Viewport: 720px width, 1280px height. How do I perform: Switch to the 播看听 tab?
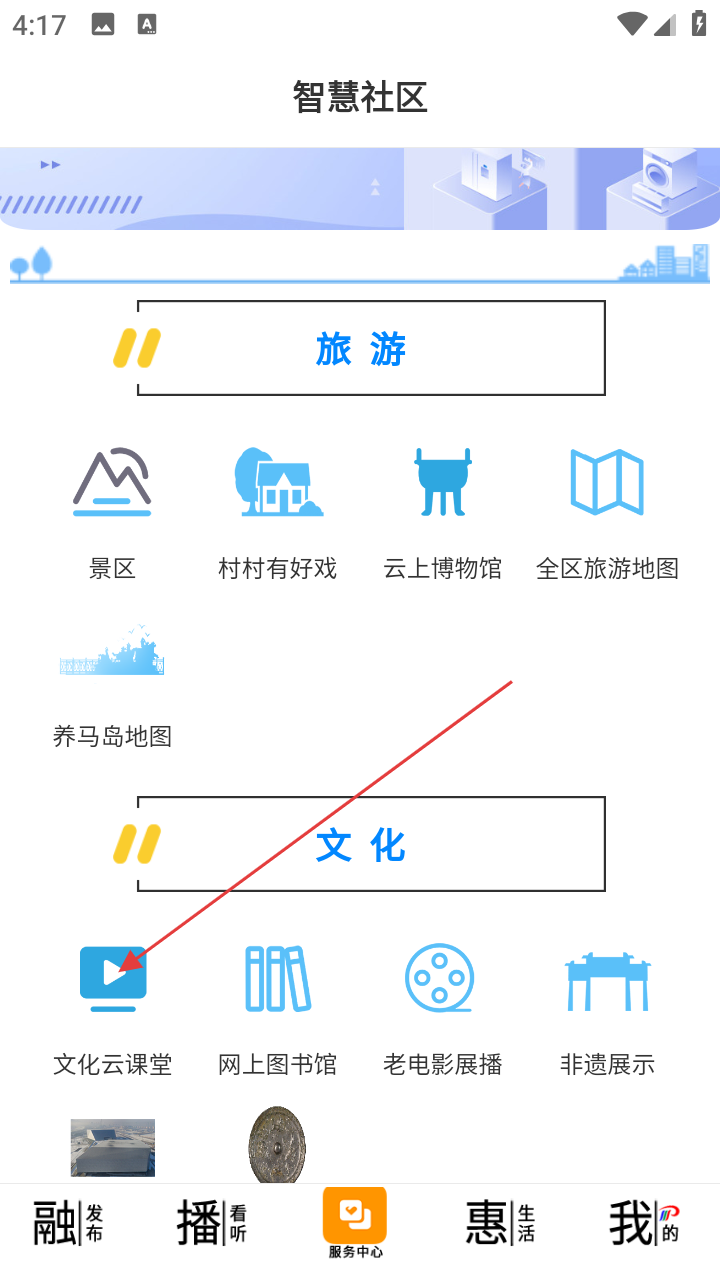(212, 1222)
